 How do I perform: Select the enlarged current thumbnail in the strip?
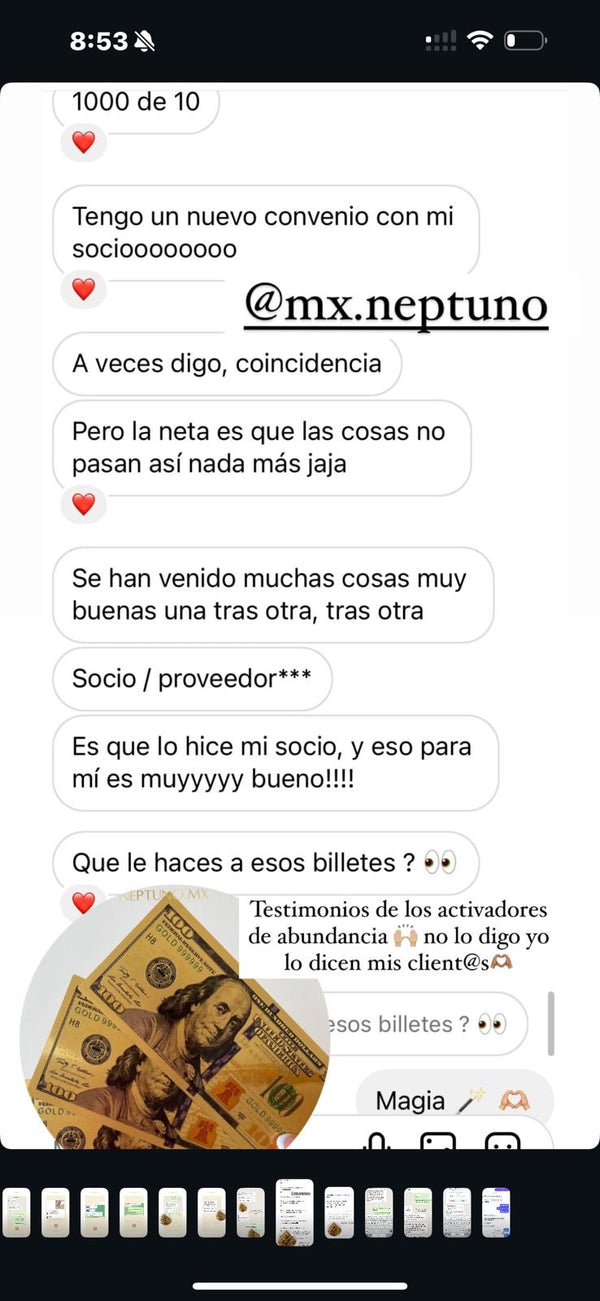pyautogui.click(x=294, y=1212)
